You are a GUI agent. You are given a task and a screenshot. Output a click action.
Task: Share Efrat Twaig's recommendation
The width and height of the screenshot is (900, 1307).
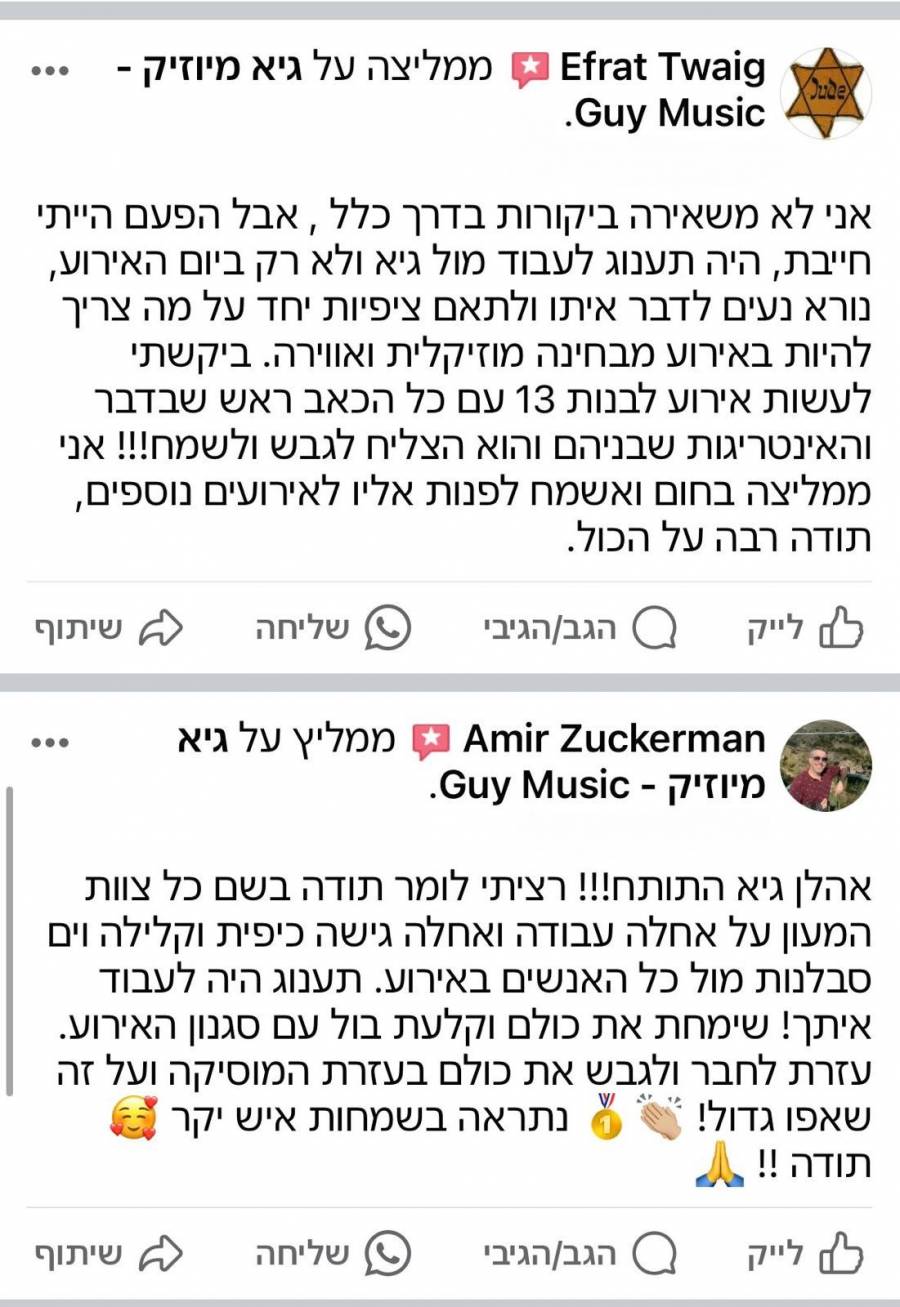tap(108, 628)
